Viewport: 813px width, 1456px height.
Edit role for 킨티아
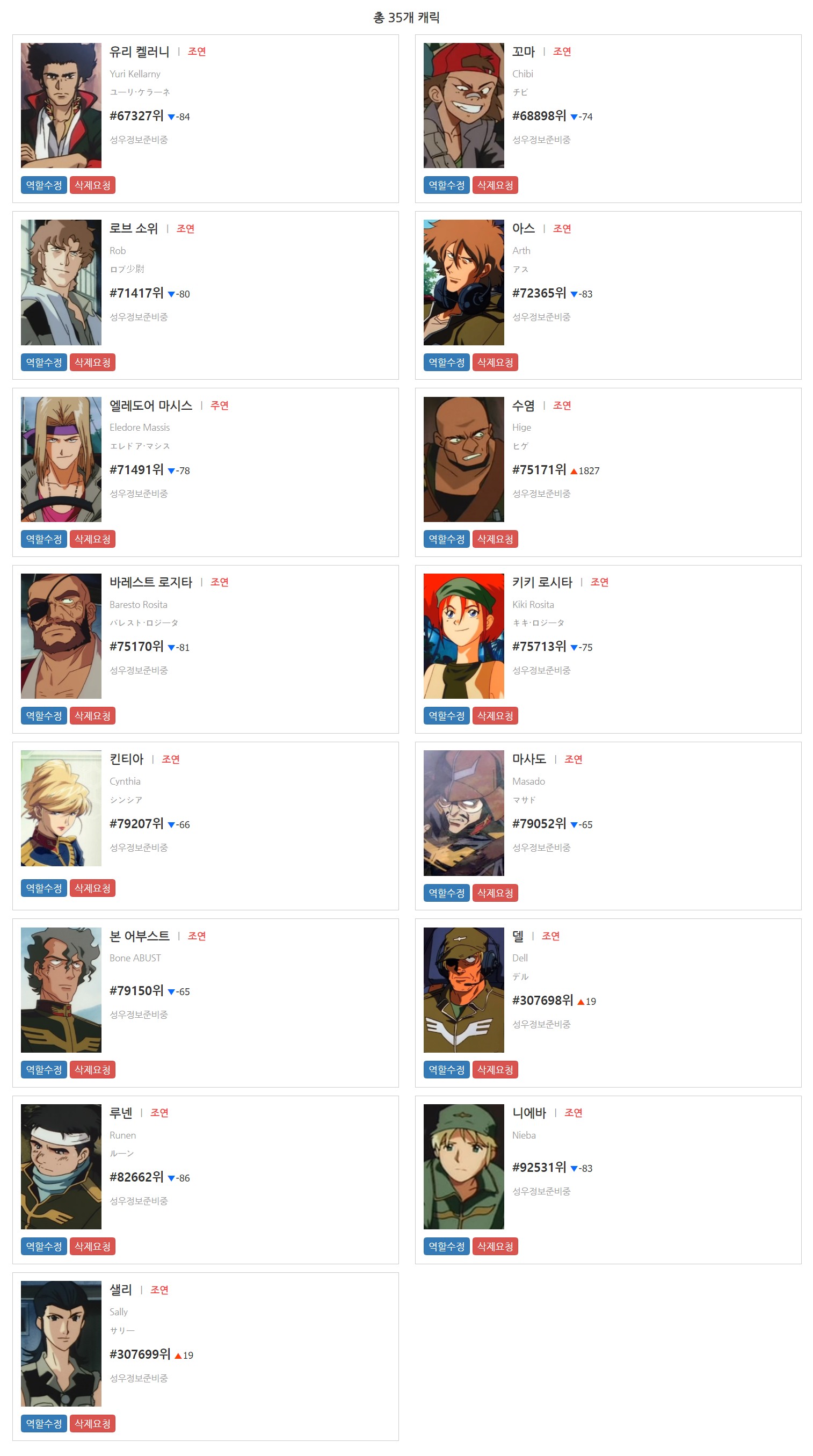[43, 888]
